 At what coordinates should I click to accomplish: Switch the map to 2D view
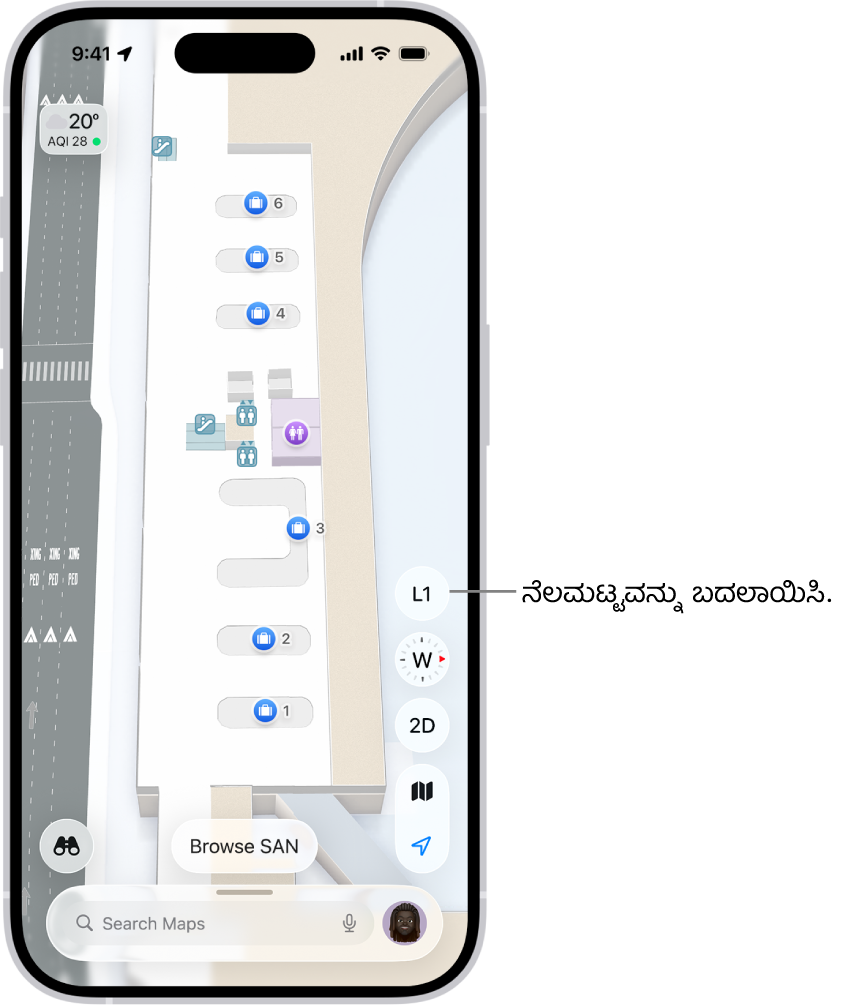pos(422,725)
